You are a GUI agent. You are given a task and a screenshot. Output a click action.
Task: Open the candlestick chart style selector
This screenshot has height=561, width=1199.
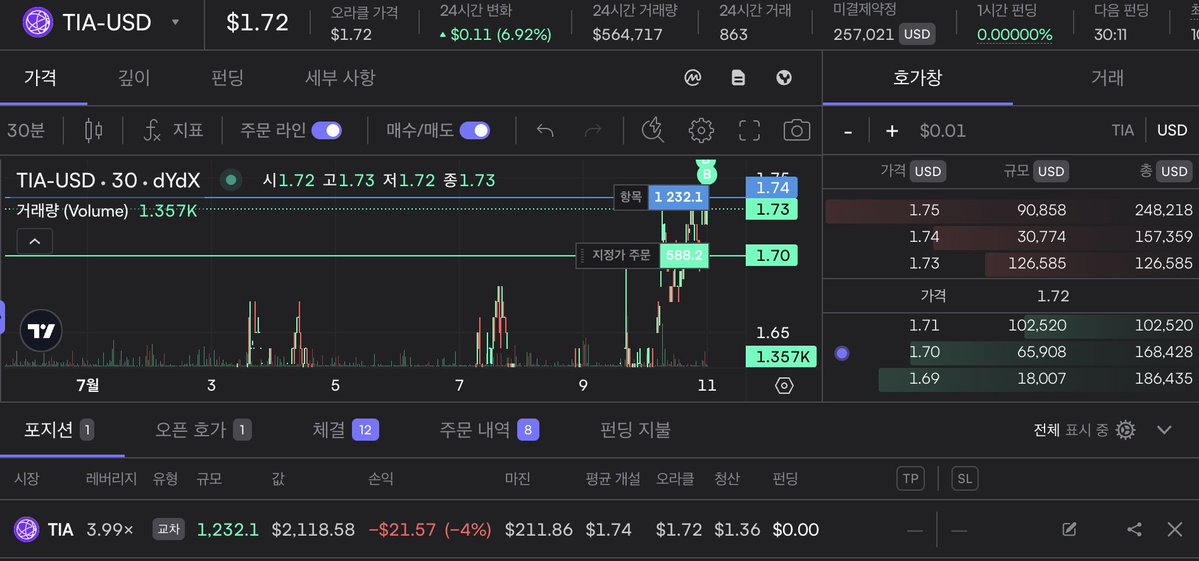click(93, 130)
